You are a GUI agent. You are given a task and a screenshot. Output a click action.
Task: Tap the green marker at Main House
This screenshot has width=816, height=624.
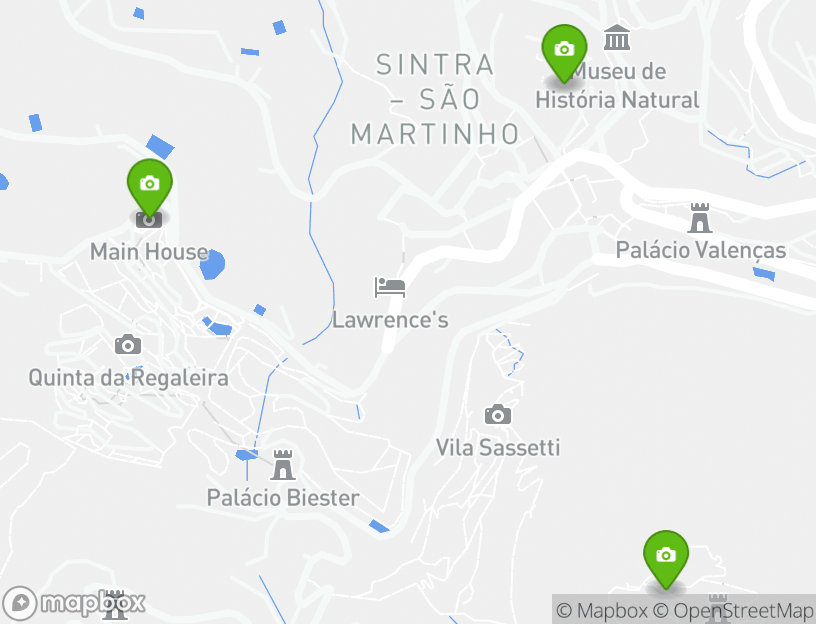click(149, 185)
